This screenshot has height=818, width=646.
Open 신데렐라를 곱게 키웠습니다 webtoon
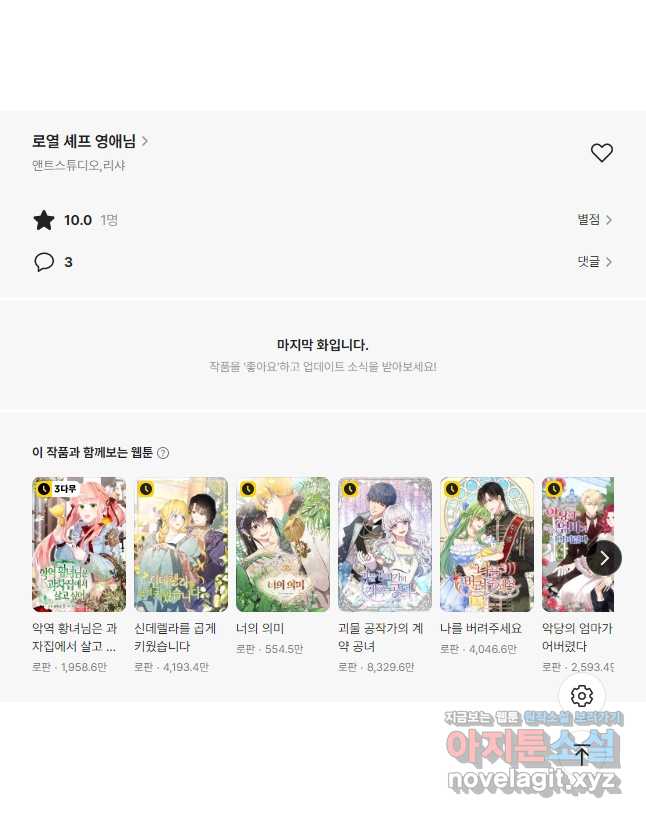point(181,545)
